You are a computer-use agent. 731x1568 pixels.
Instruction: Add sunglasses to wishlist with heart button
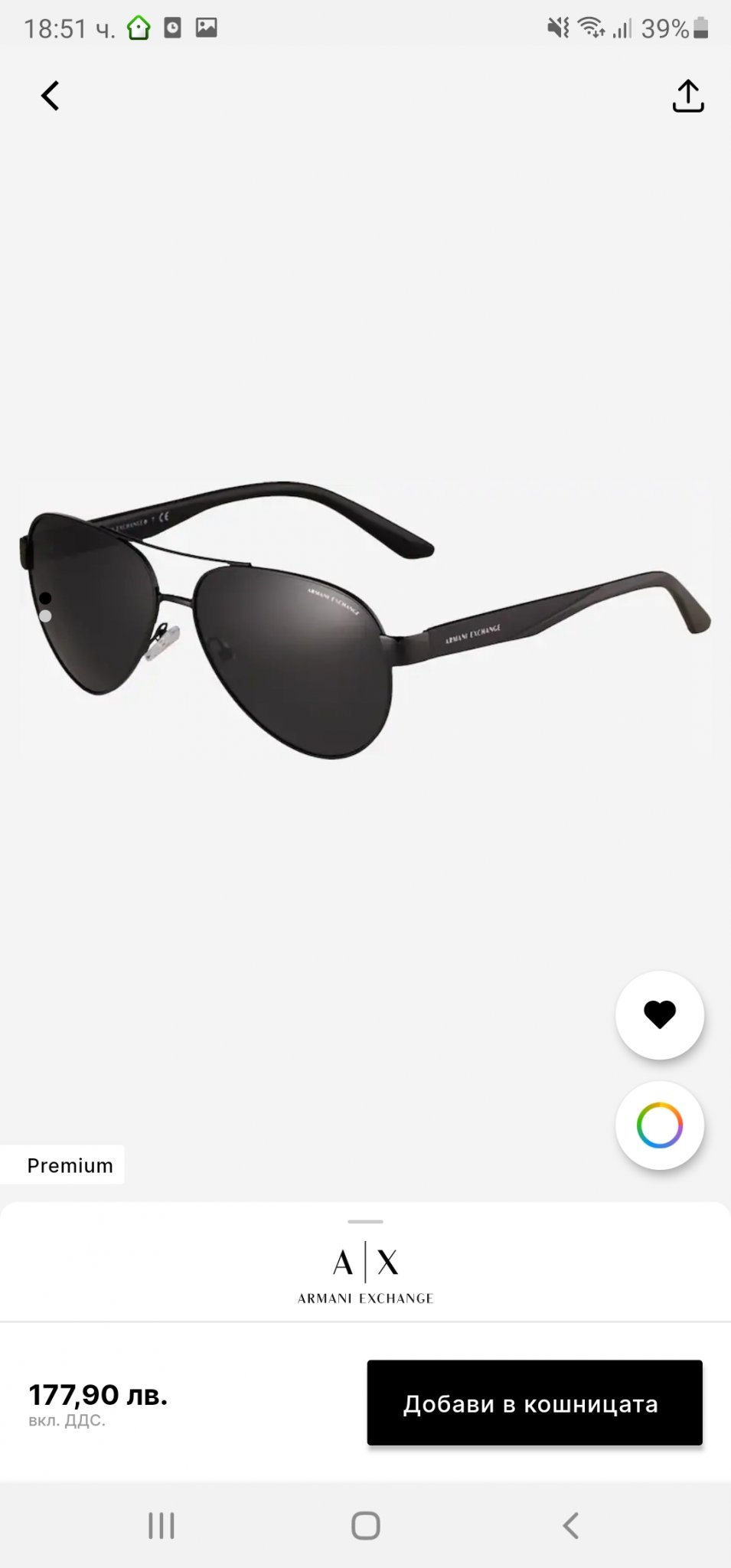659,1014
